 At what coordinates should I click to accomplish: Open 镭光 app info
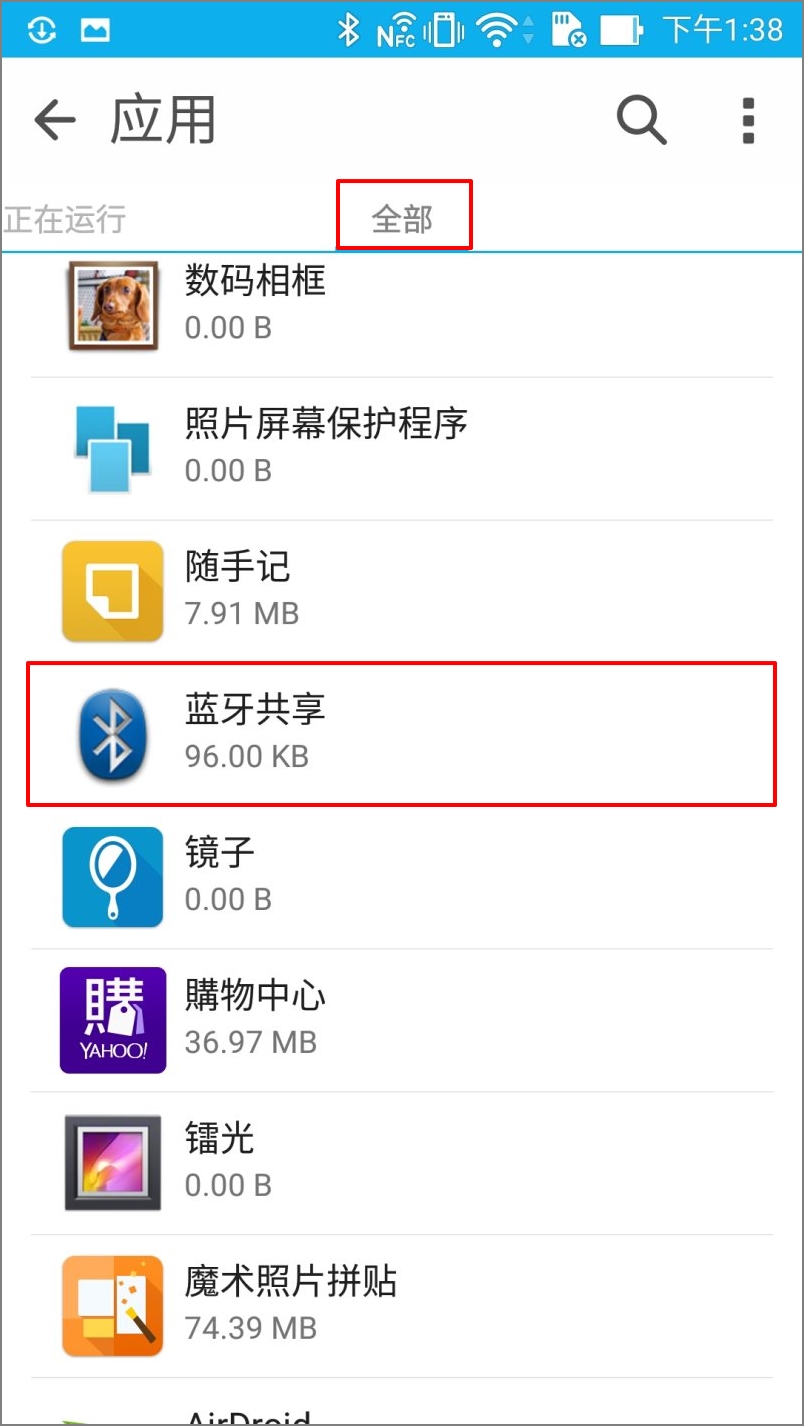400,1162
